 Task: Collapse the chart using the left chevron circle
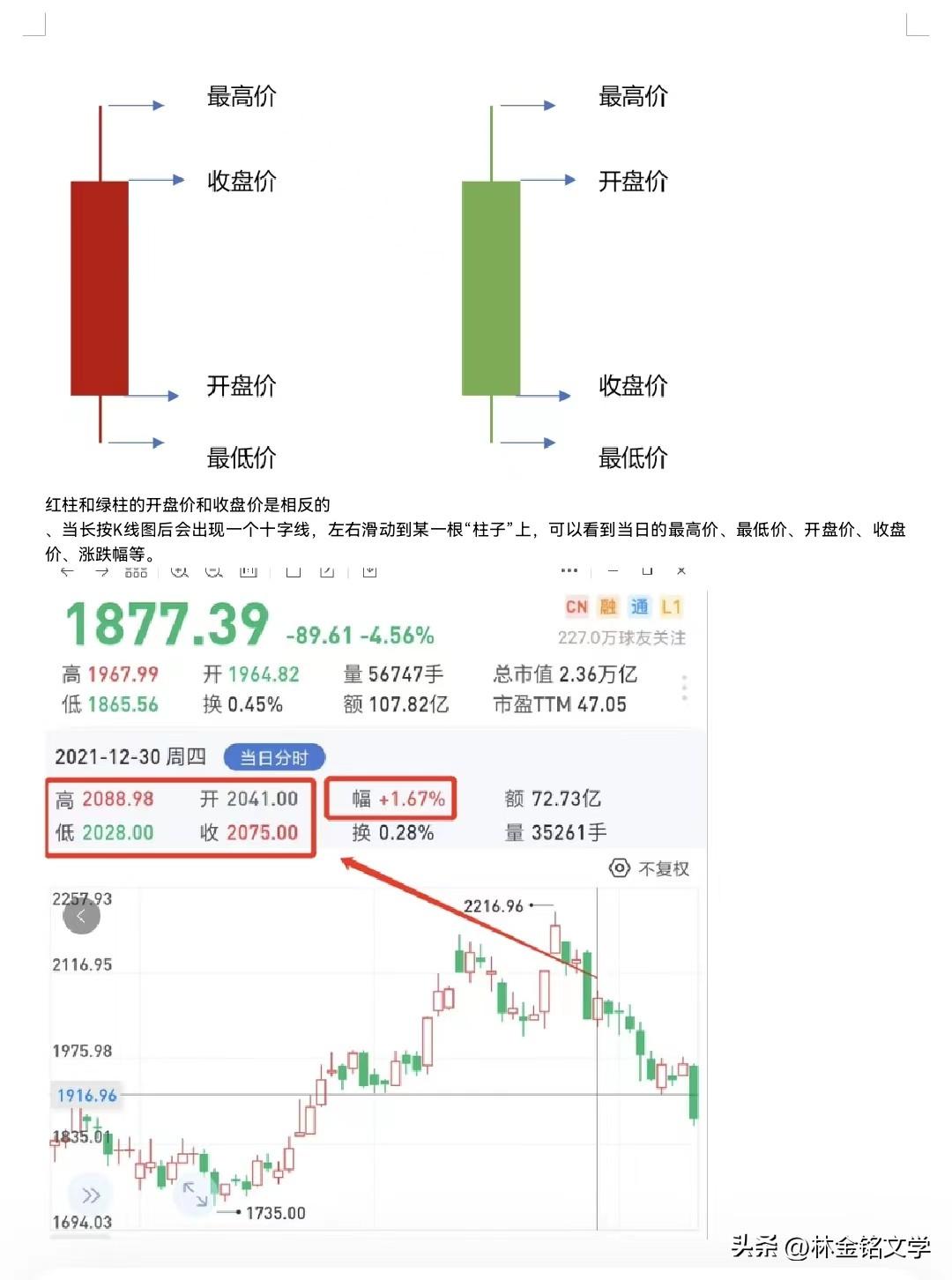(81, 915)
